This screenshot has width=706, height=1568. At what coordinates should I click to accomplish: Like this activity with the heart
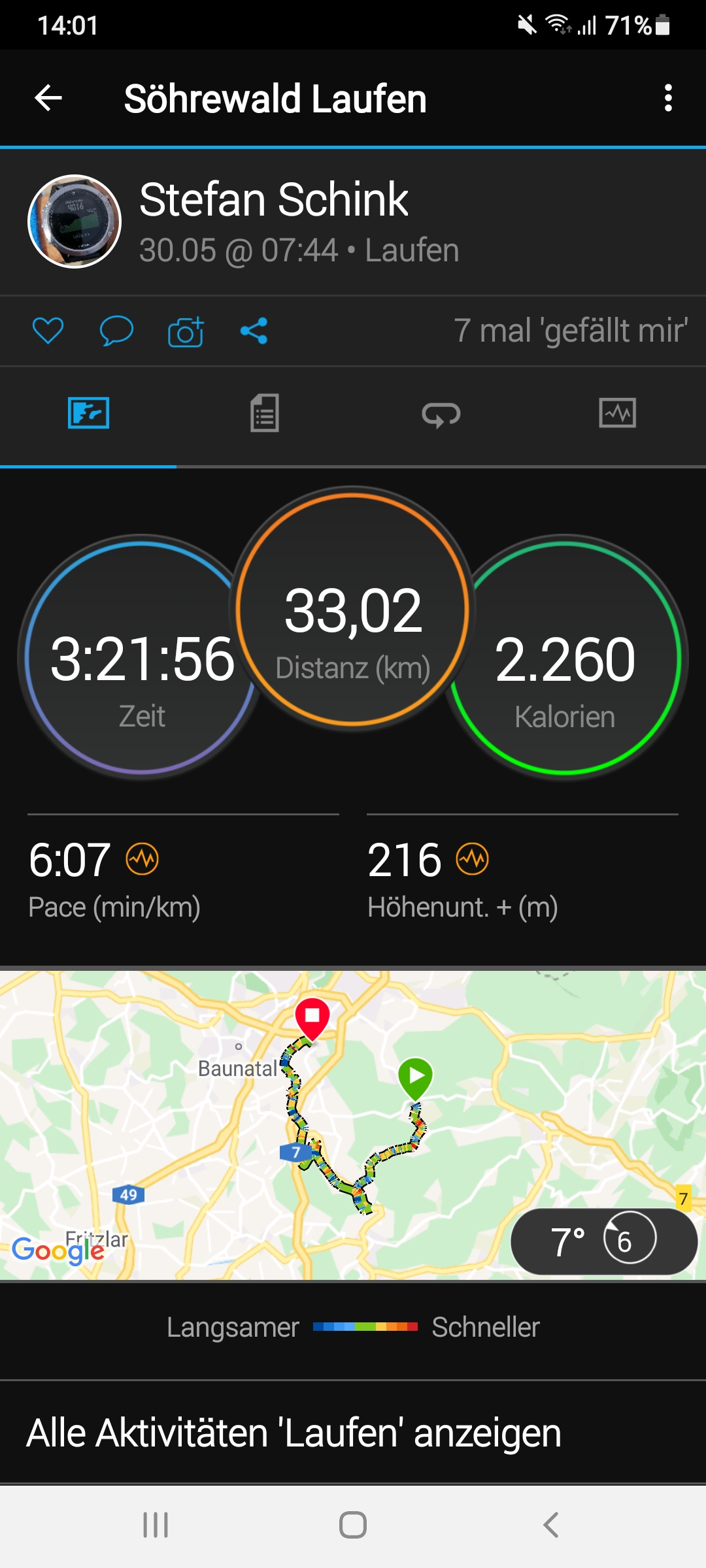point(48,331)
